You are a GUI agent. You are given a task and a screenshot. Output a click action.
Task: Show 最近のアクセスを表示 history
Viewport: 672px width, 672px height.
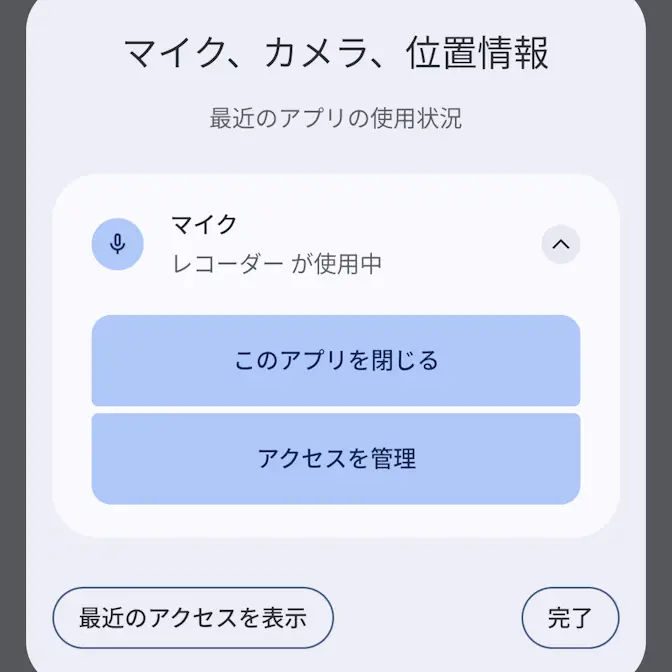(x=193, y=618)
